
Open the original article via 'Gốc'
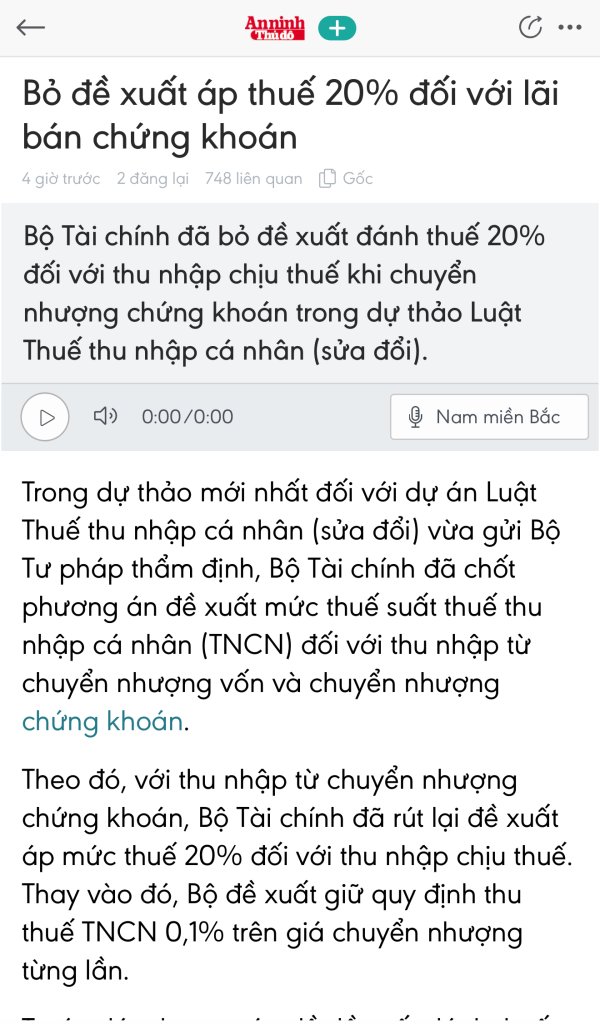[x=346, y=179]
